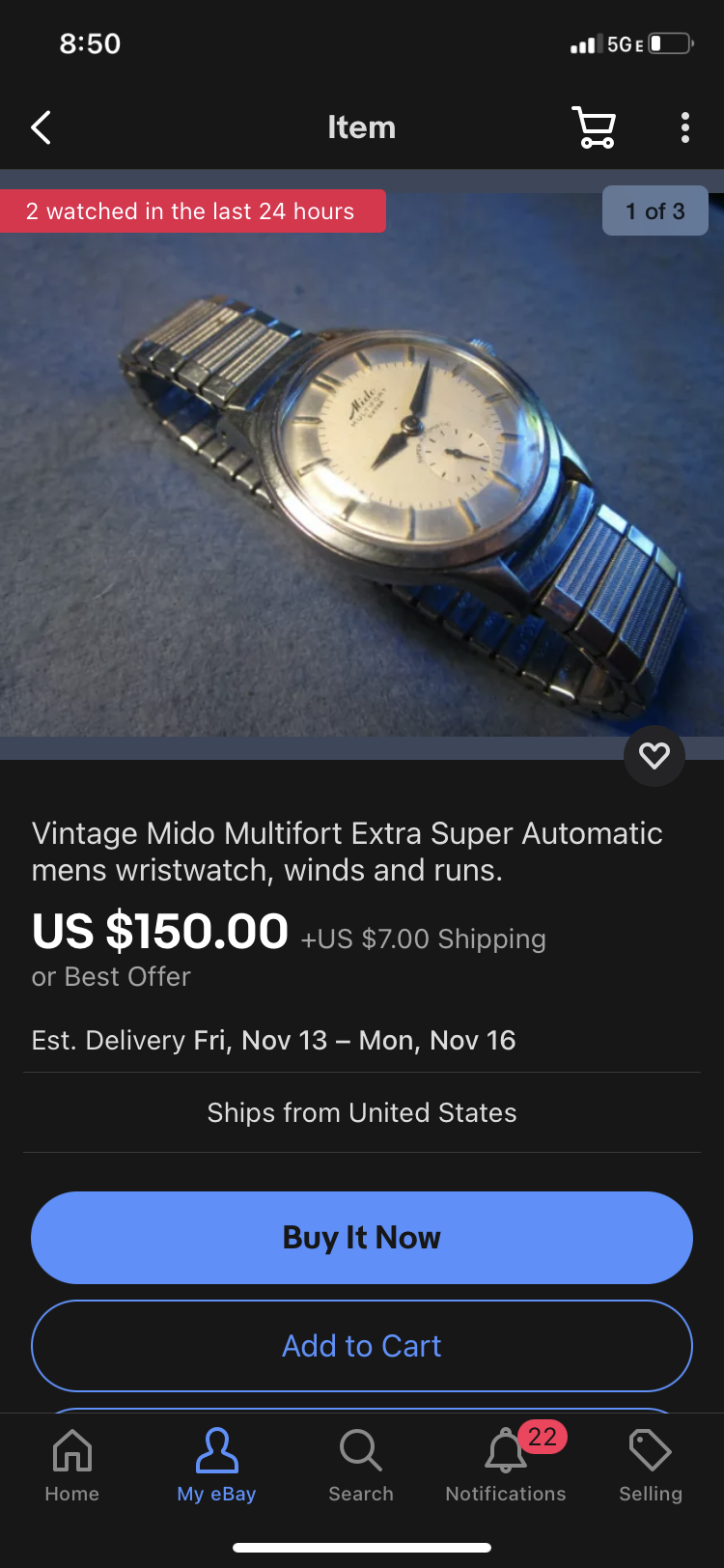The width and height of the screenshot is (724, 1568).
Task: Open the shopping cart
Action: click(x=594, y=127)
